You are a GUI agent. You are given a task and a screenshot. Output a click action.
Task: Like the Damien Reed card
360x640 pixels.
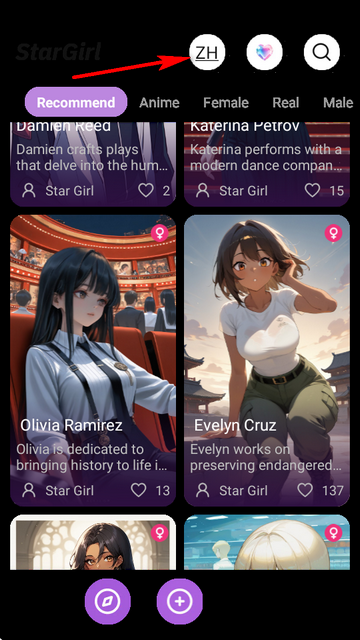point(146,190)
